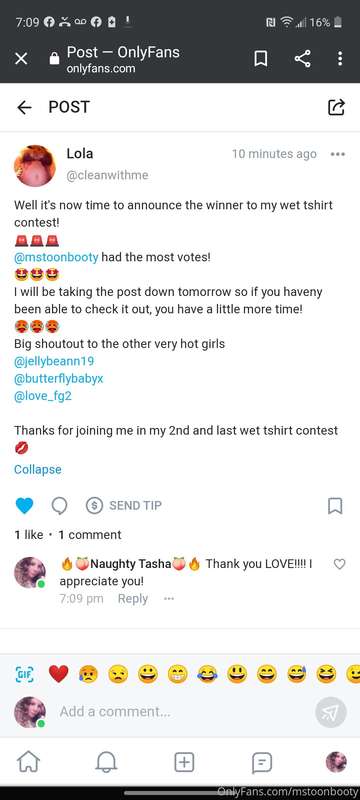Bookmark this page in the browser bar
Viewport: 360px width, 800px height.
pos(261,59)
